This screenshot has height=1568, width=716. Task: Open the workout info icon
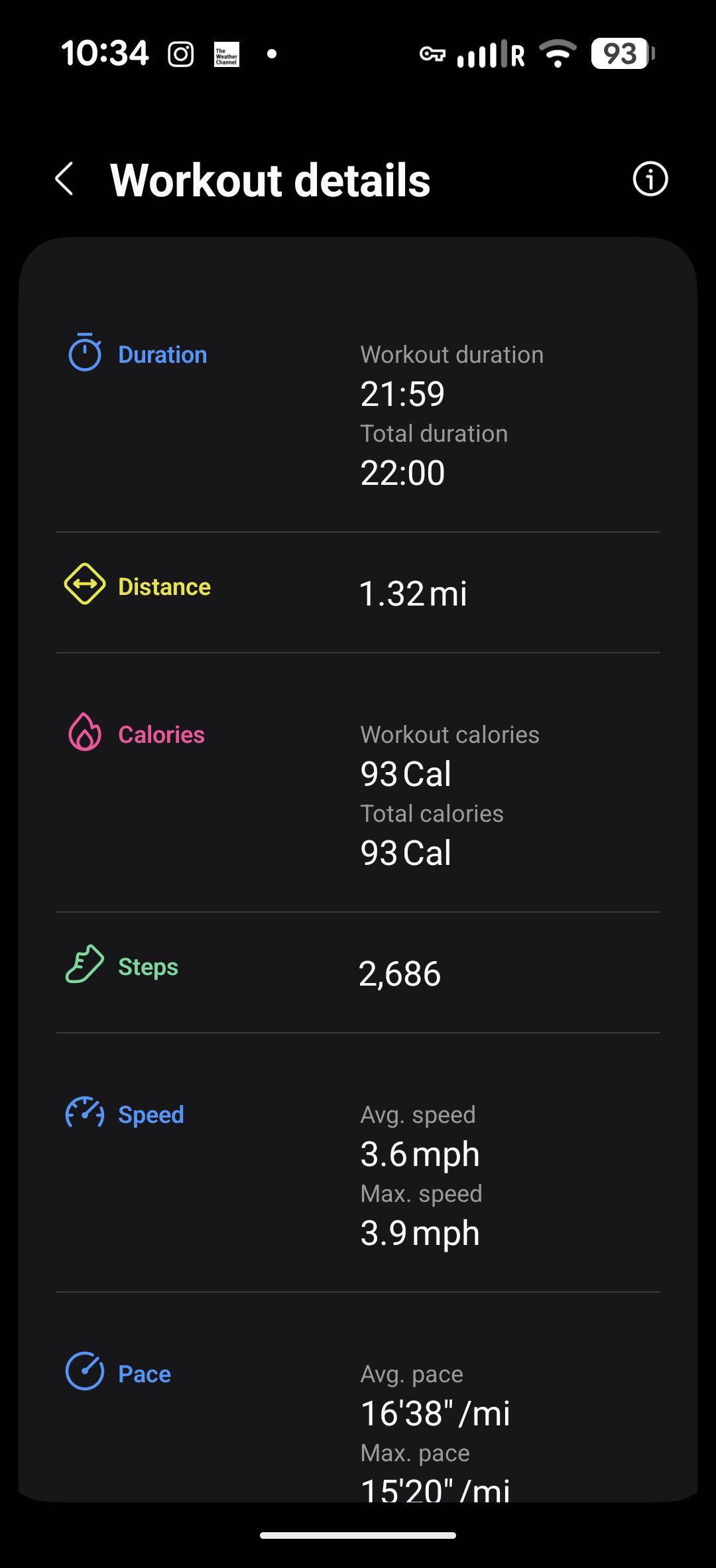click(650, 179)
